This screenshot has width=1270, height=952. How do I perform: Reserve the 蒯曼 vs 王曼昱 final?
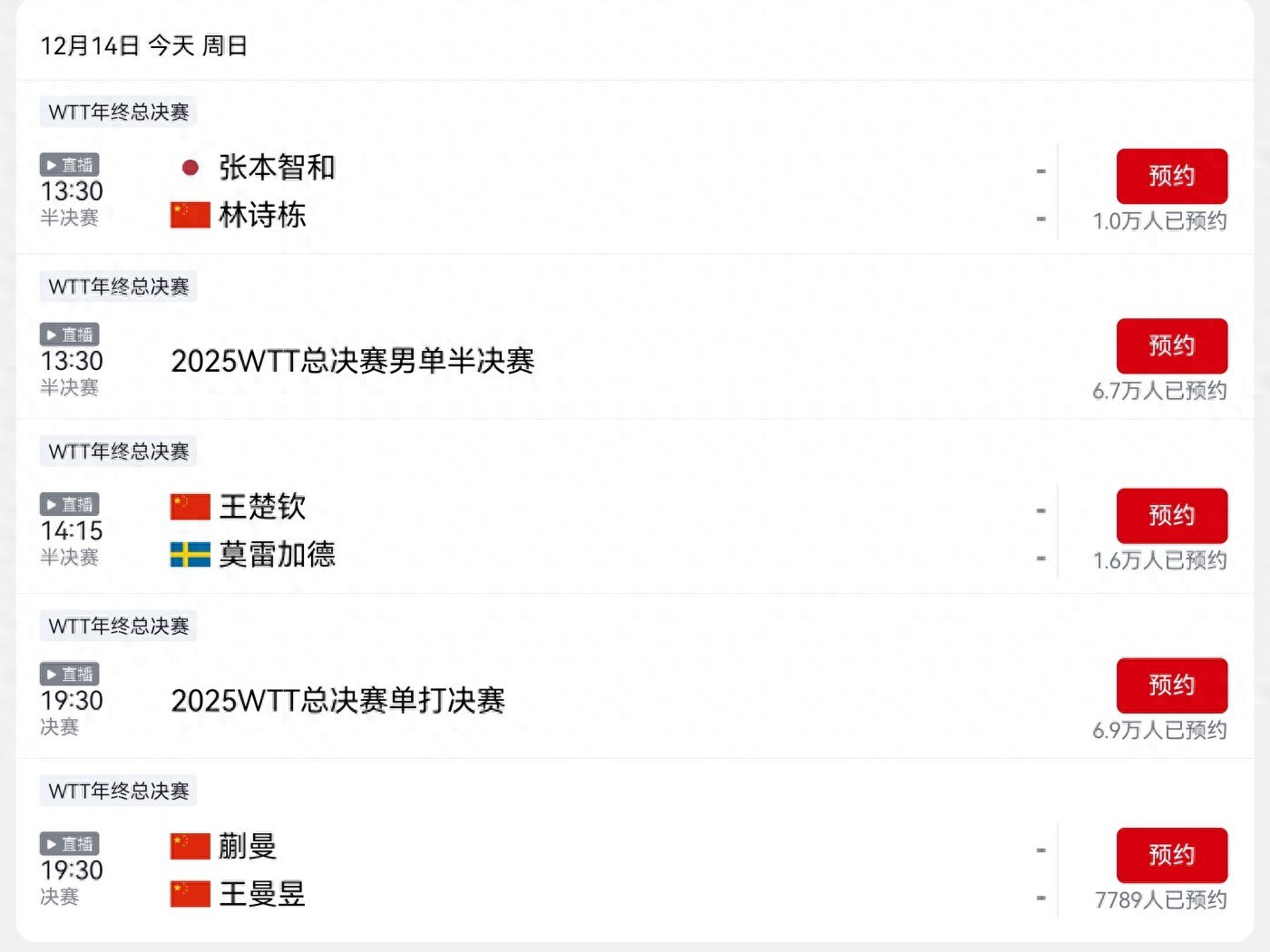click(1171, 854)
